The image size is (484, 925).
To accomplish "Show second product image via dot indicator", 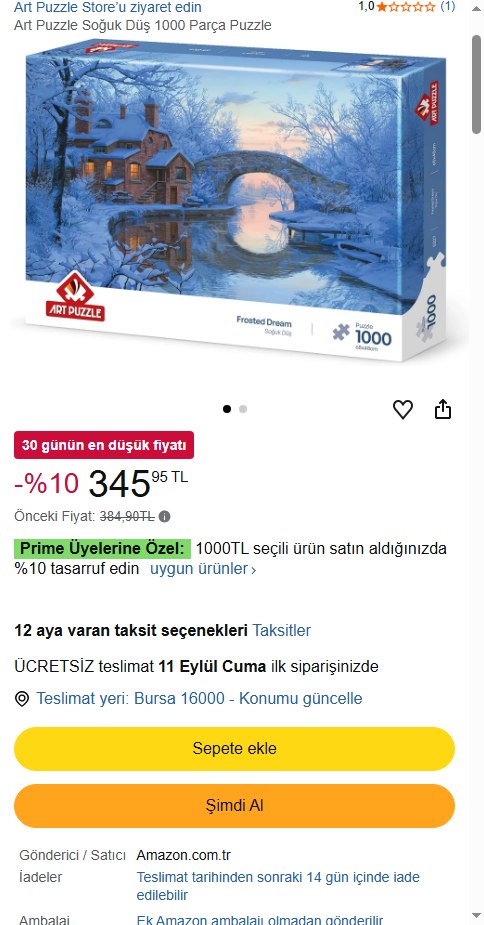I will pyautogui.click(x=243, y=409).
